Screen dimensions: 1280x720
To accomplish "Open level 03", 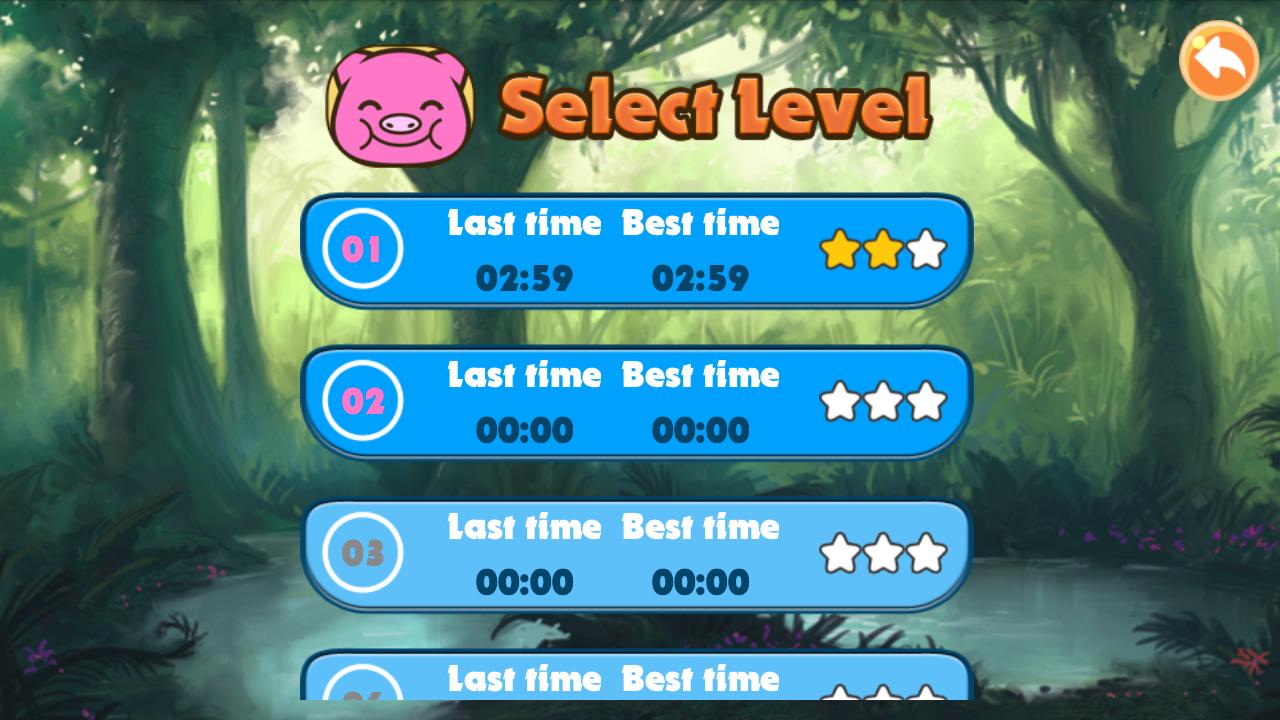I will [x=636, y=554].
